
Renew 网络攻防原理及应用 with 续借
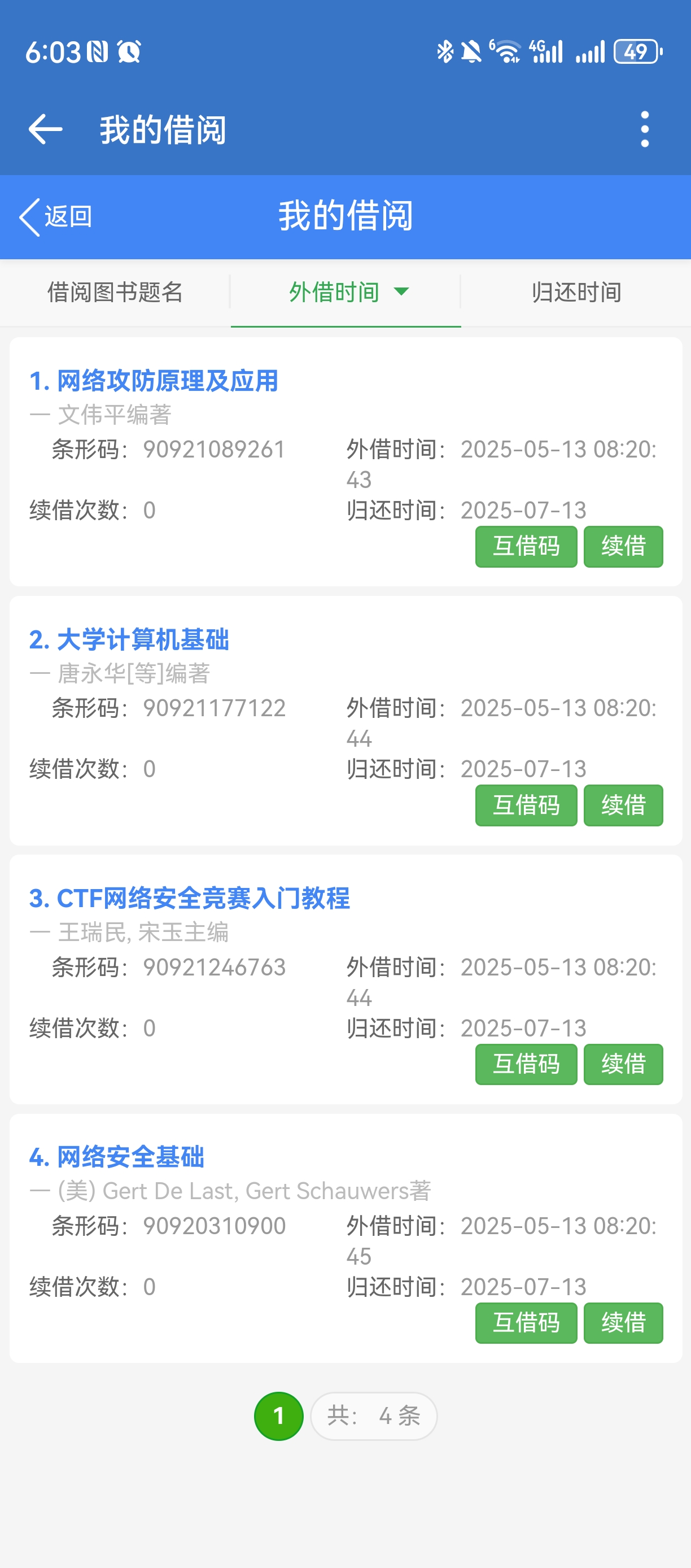pyautogui.click(x=623, y=547)
